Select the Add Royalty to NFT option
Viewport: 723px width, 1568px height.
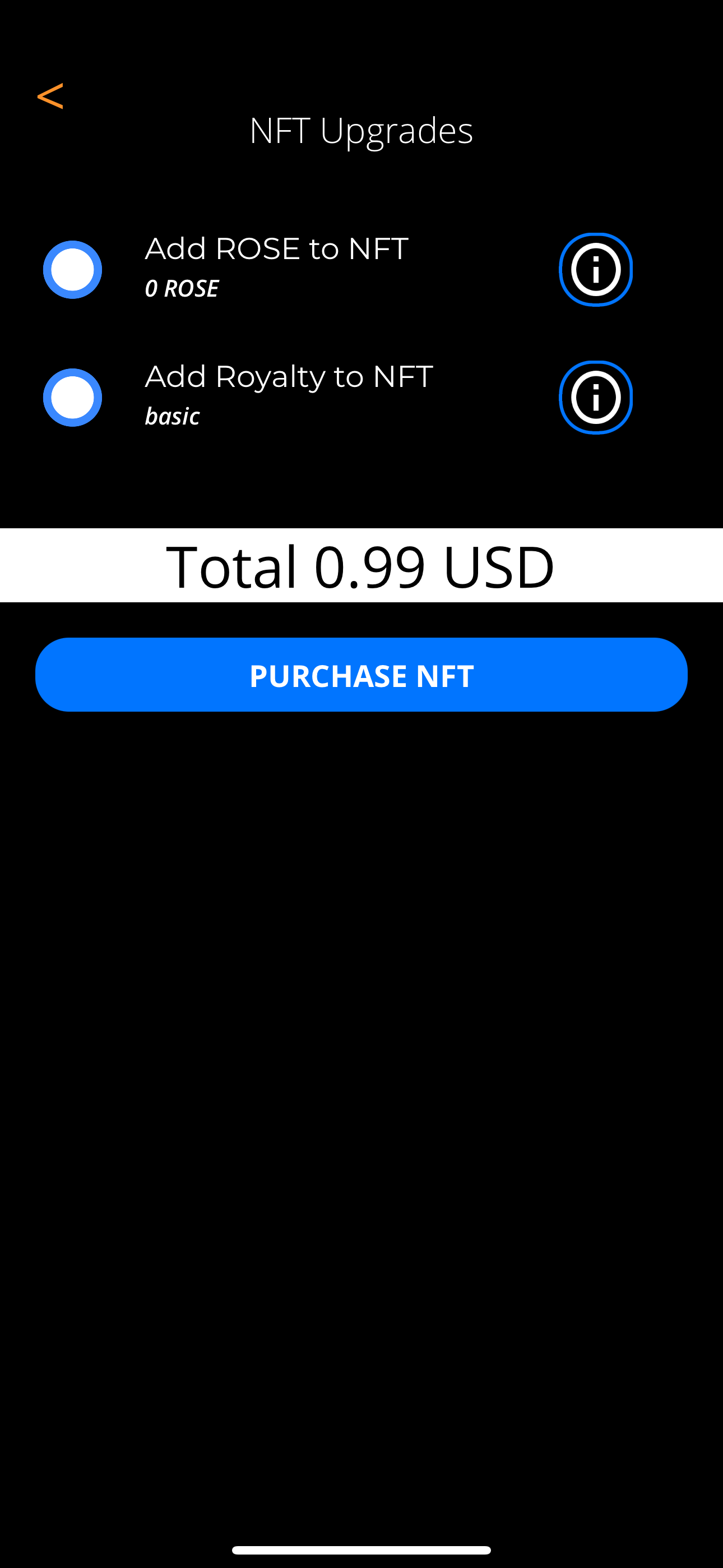72,398
